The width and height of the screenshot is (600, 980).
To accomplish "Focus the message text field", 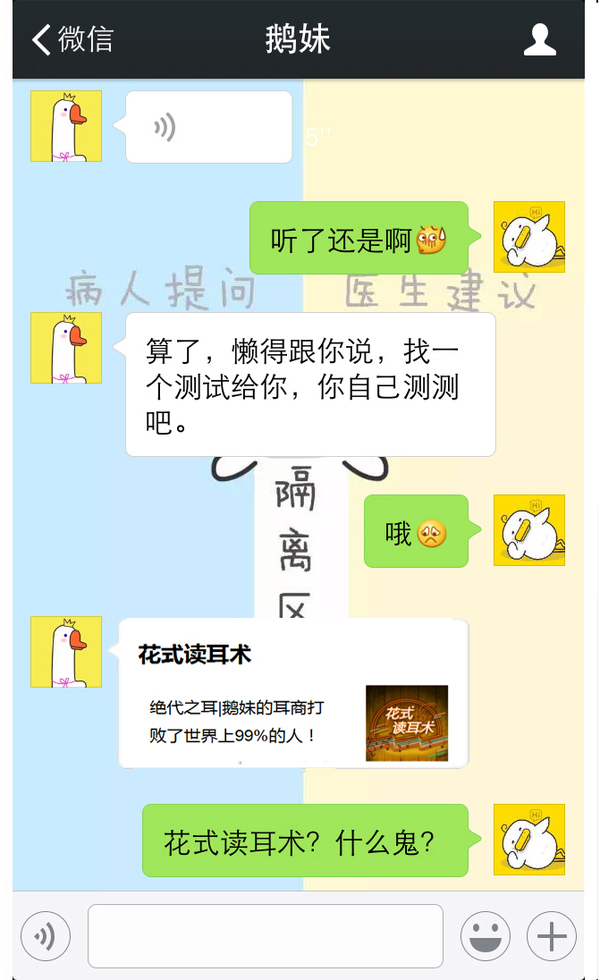I will click(x=265, y=936).
